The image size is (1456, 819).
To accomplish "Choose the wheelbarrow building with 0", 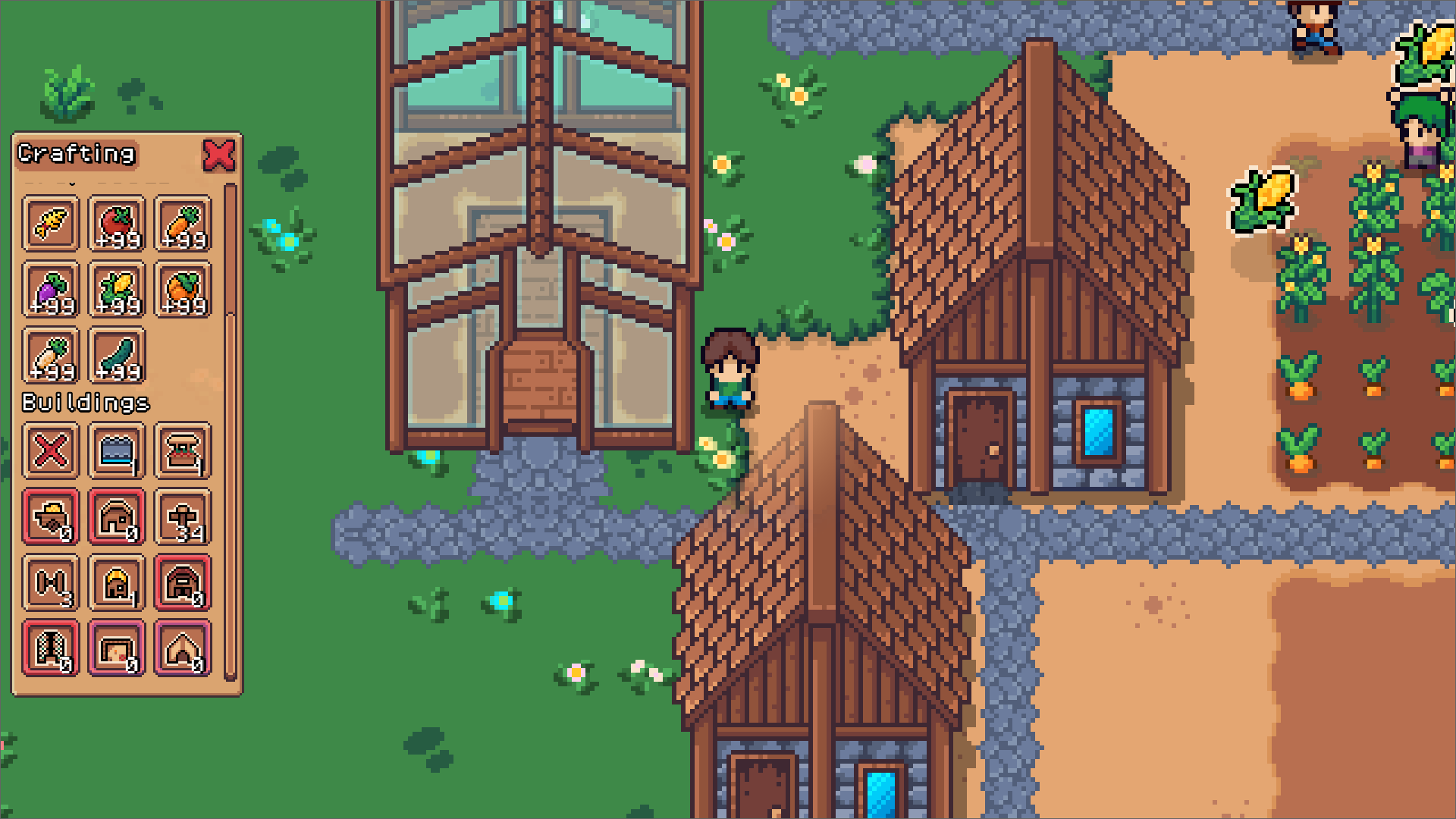I will [51, 517].
